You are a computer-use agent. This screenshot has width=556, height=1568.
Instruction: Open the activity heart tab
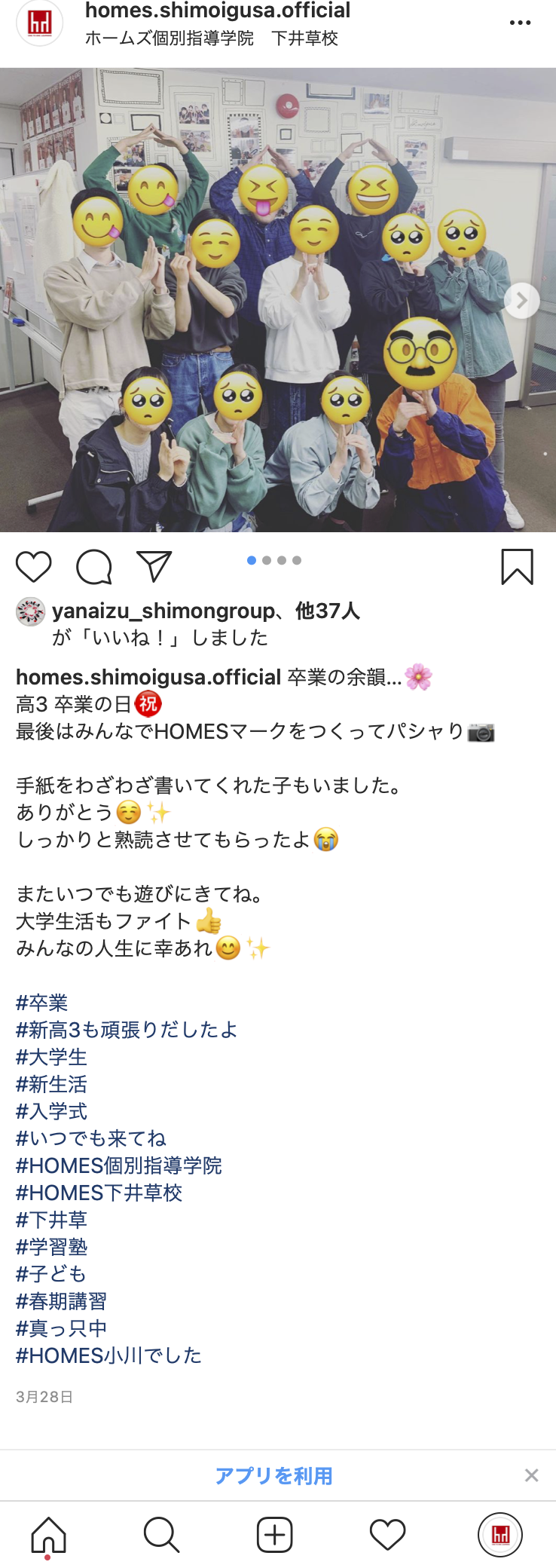click(x=387, y=1535)
